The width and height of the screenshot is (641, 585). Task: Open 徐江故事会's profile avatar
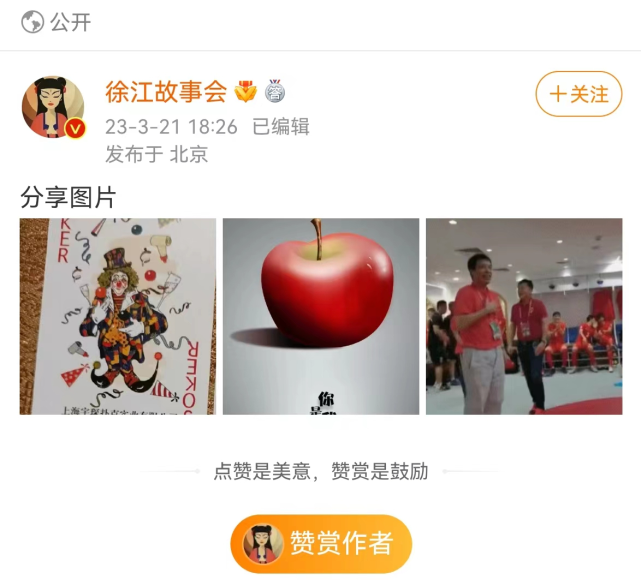click(53, 107)
